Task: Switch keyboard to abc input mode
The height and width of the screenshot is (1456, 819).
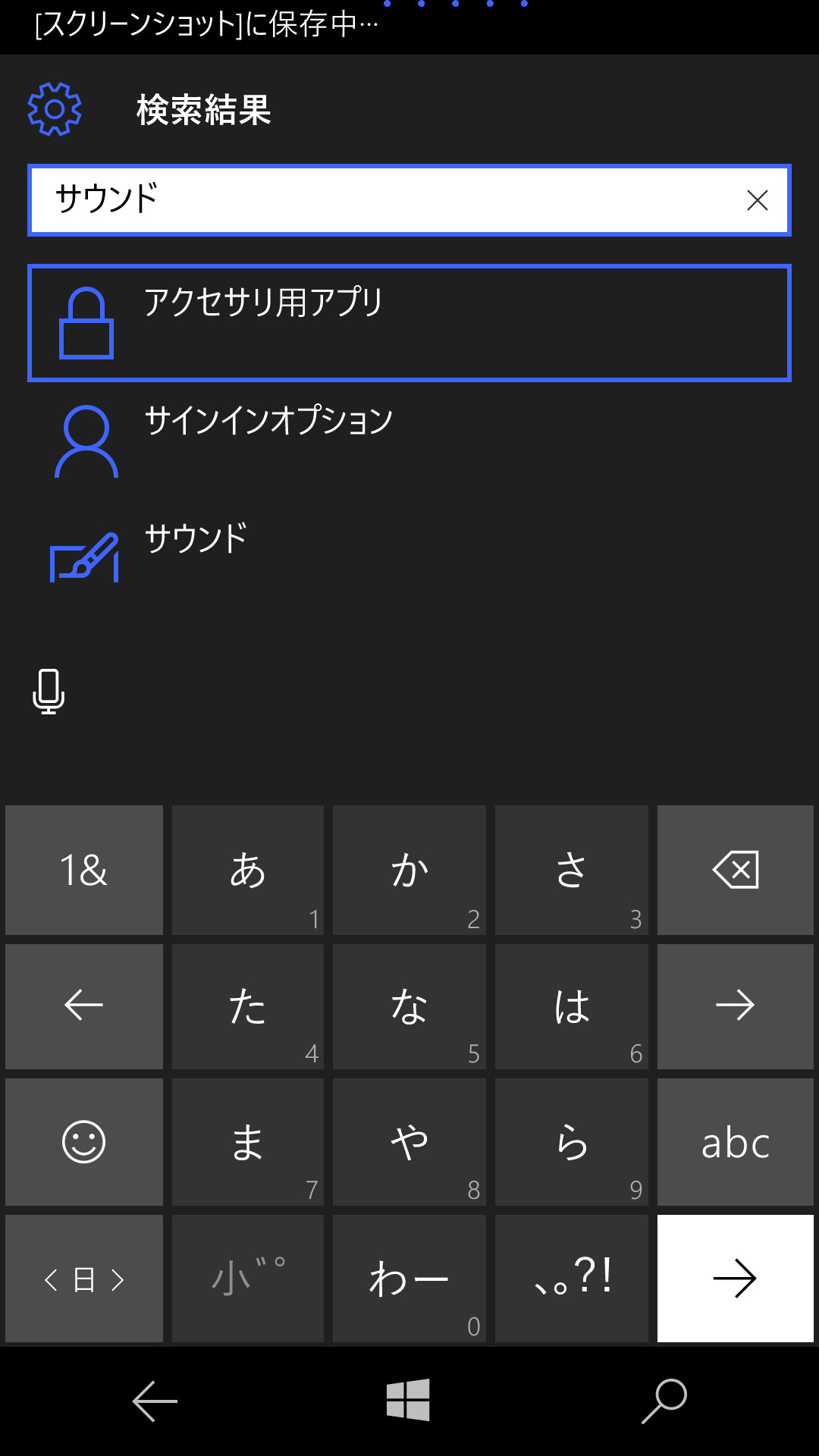Action: coord(735,1141)
